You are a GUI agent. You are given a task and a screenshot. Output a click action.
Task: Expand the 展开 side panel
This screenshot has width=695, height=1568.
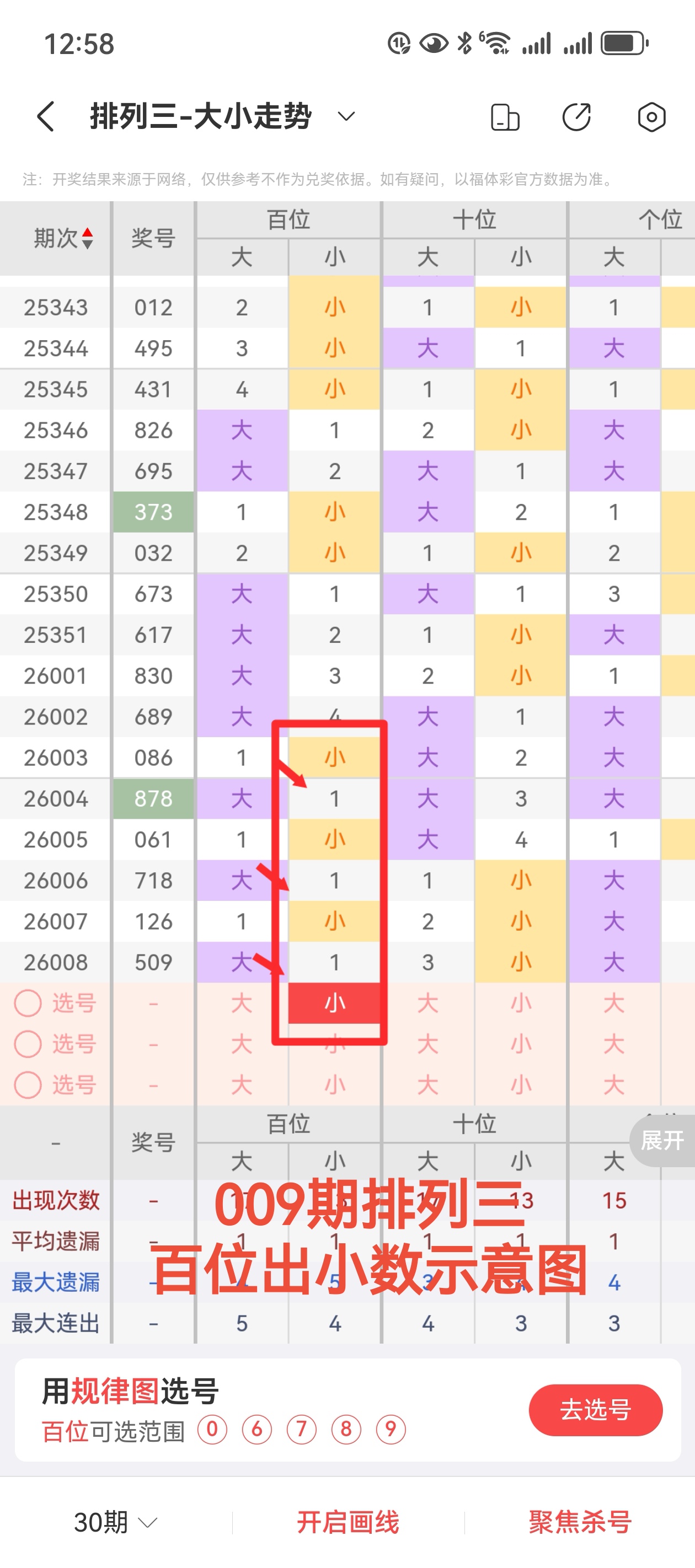click(x=662, y=1140)
